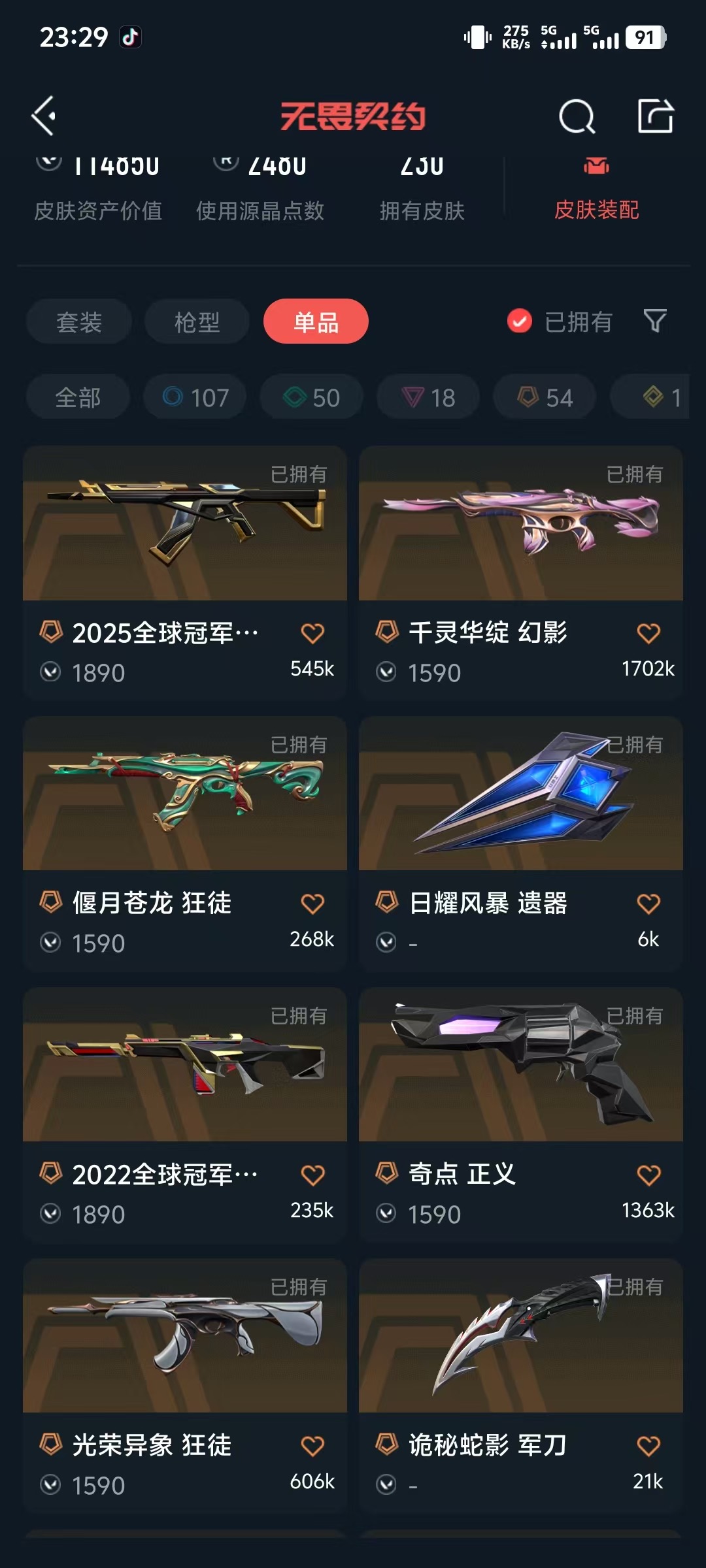The width and height of the screenshot is (706, 1568).
Task: Filter by the 50 tier chip
Action: [312, 397]
